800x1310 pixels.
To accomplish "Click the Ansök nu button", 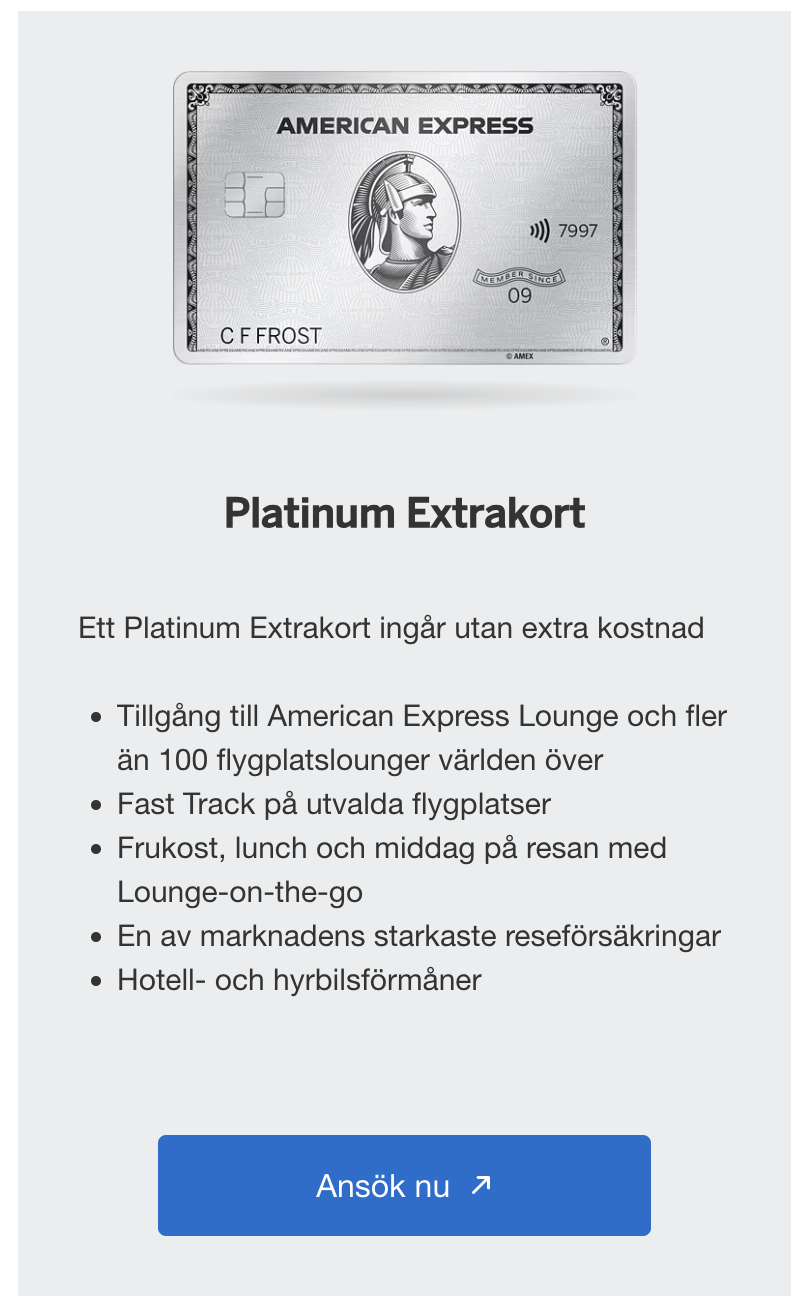I will tap(404, 1184).
